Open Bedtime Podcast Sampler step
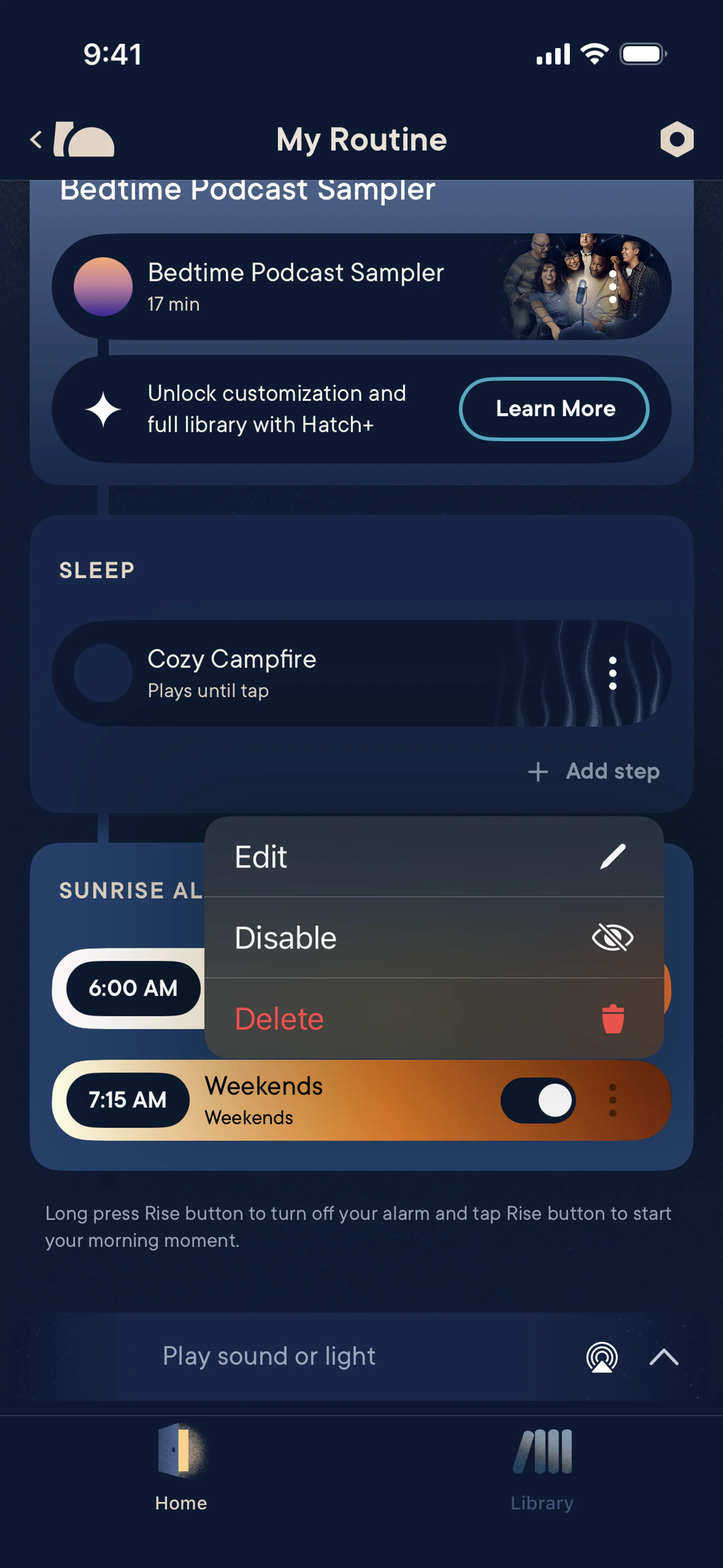This screenshot has height=1568, width=723. [295, 286]
